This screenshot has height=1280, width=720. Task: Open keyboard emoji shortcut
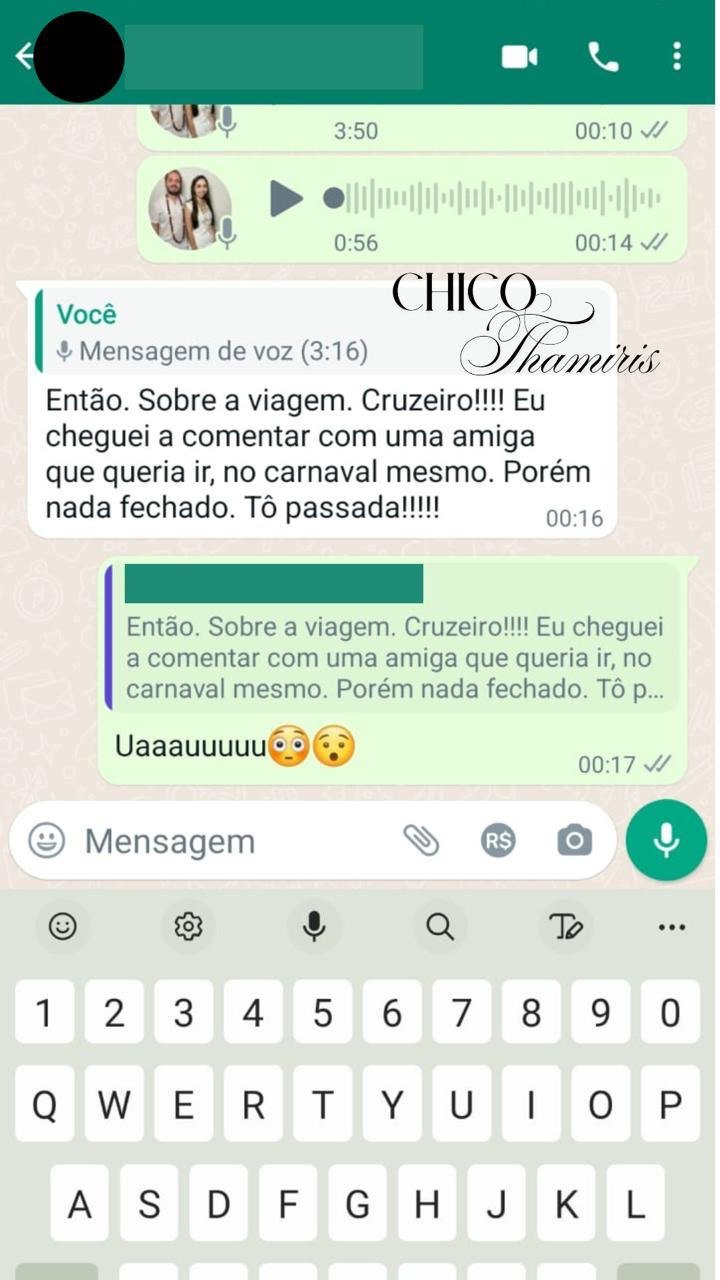(62, 927)
